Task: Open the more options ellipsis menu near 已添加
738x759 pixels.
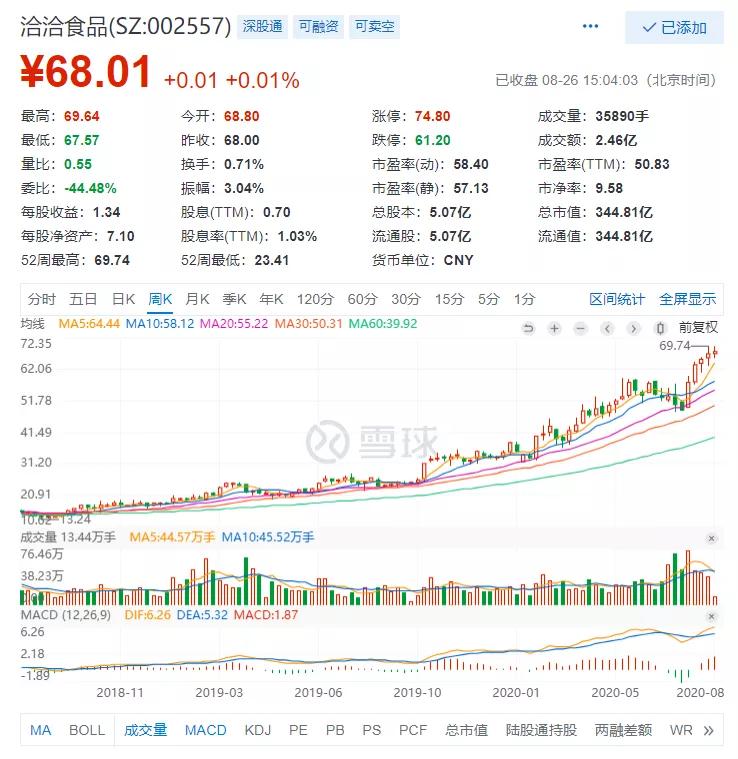Action: [589, 28]
